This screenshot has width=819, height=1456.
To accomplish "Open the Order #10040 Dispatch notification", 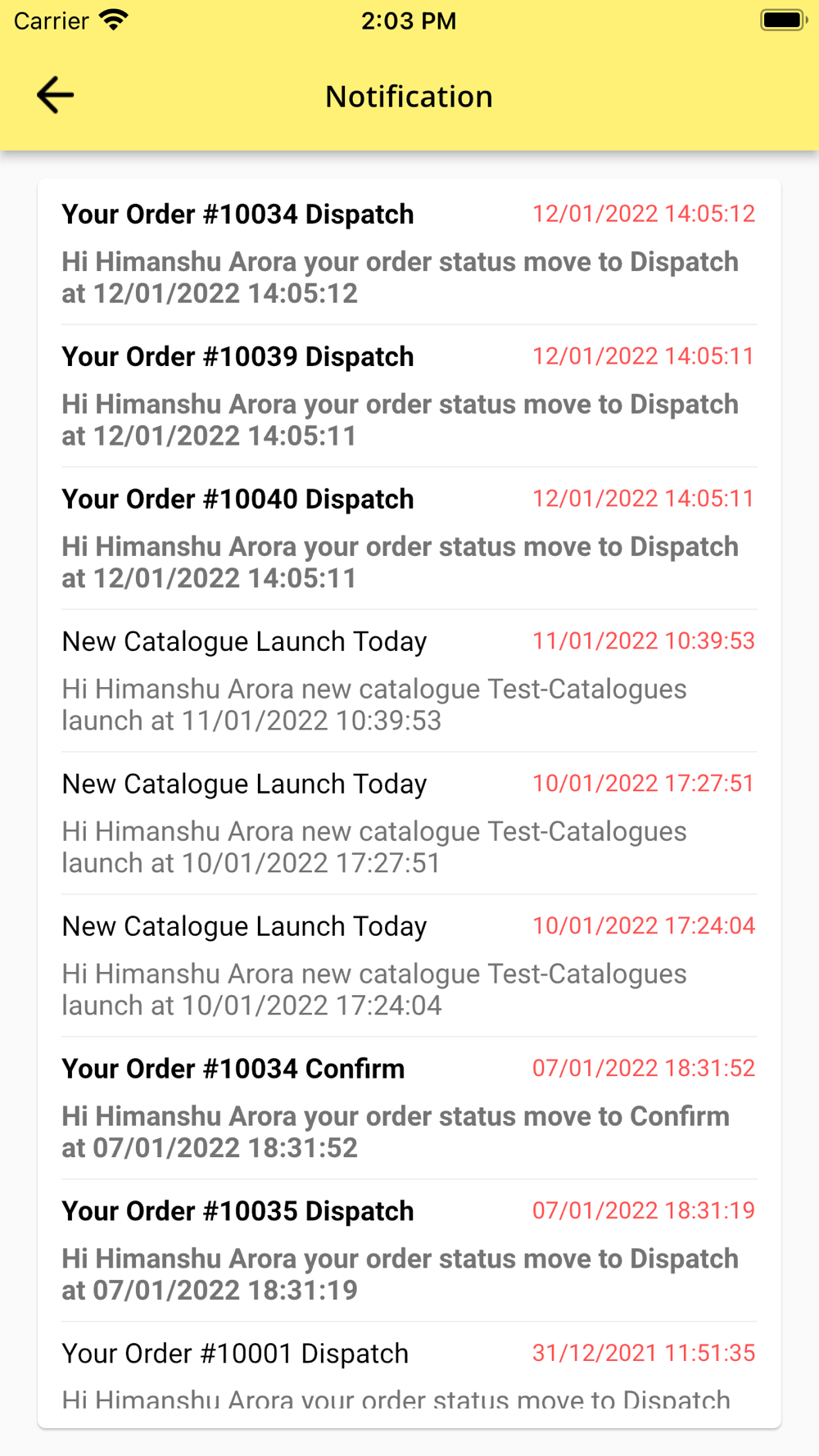I will [x=409, y=539].
